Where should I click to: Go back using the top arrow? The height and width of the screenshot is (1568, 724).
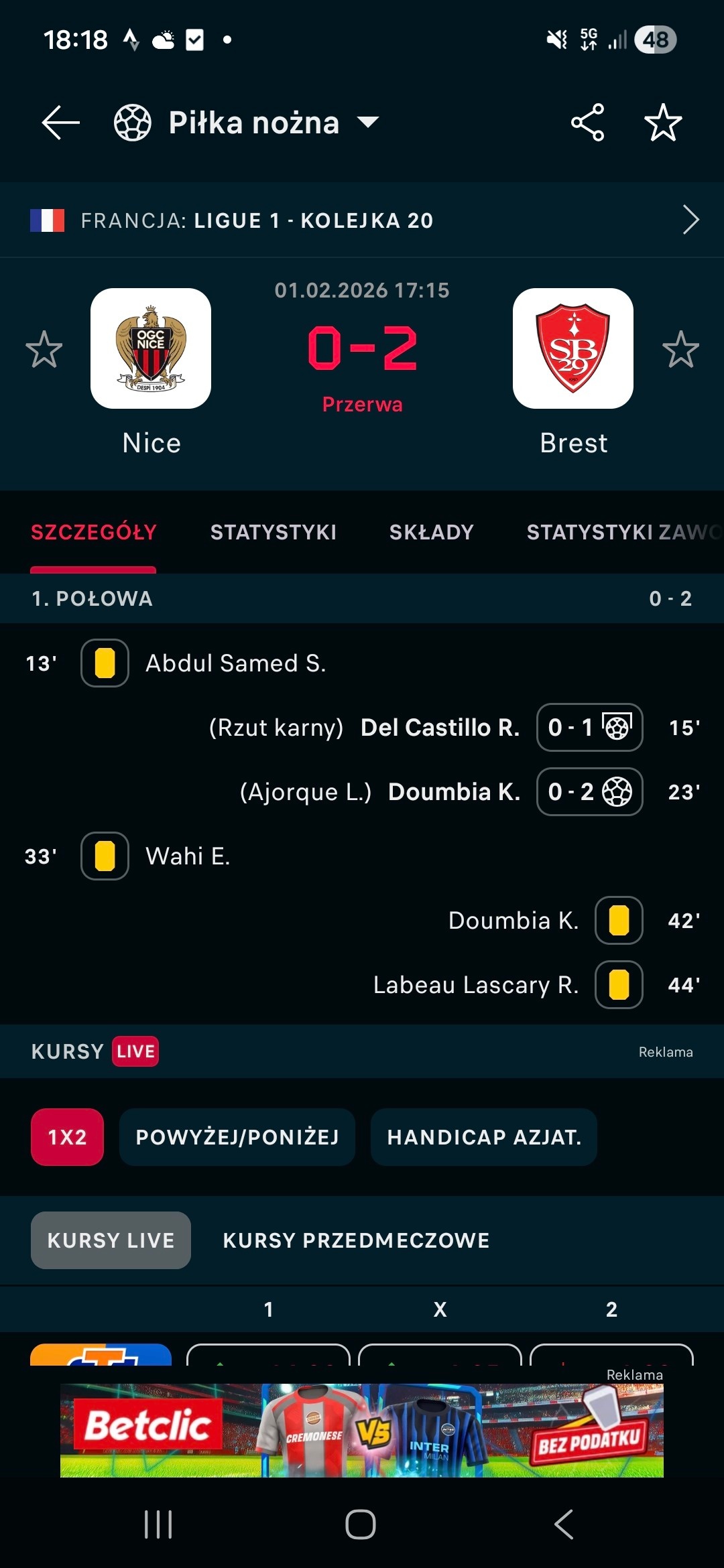(61, 123)
